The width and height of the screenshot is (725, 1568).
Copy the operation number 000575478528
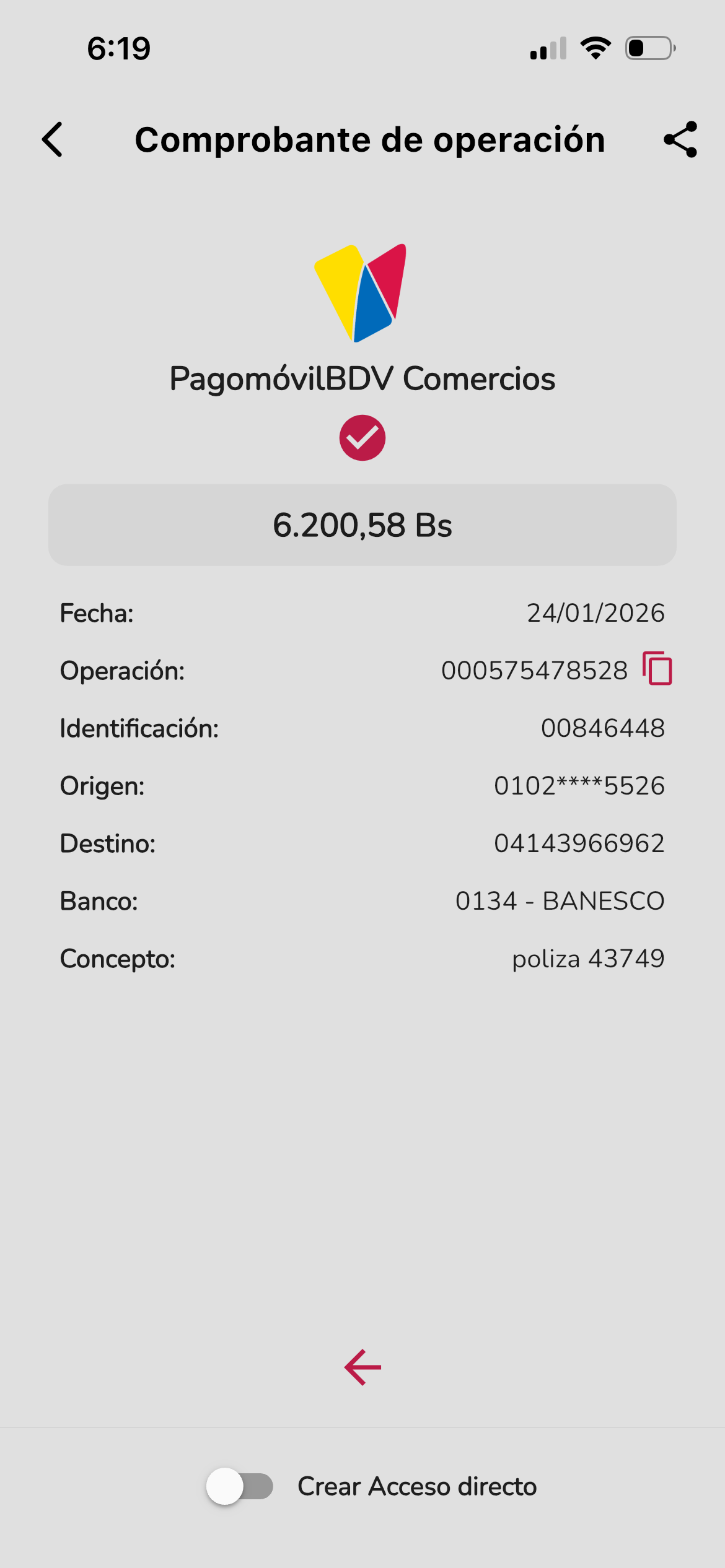tap(657, 669)
